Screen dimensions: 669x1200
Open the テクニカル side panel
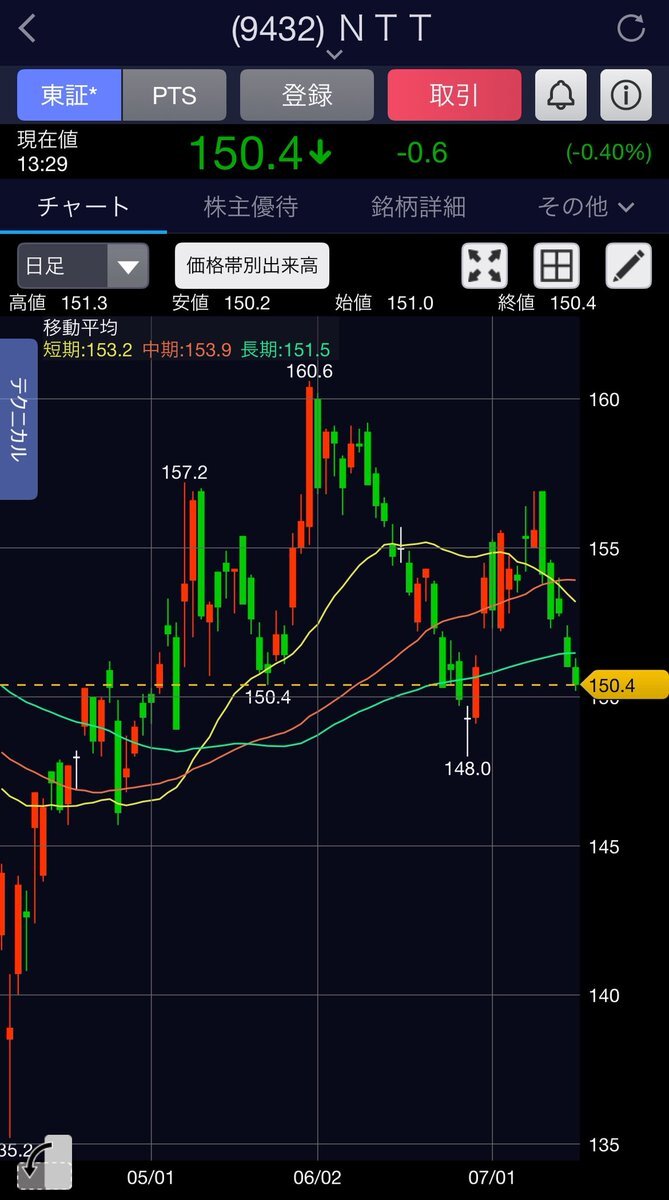19,419
